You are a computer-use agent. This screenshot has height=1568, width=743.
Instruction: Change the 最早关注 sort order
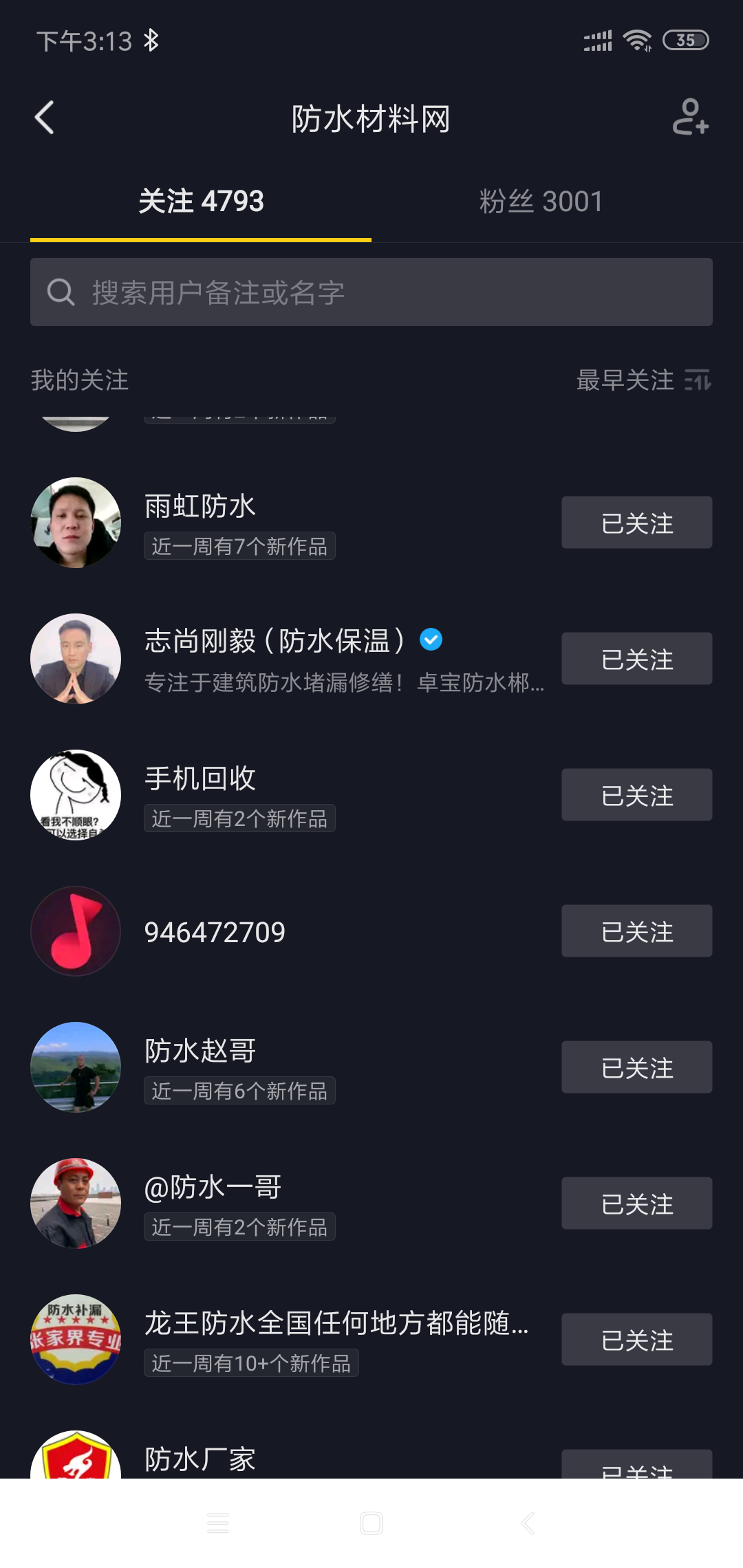click(x=643, y=380)
